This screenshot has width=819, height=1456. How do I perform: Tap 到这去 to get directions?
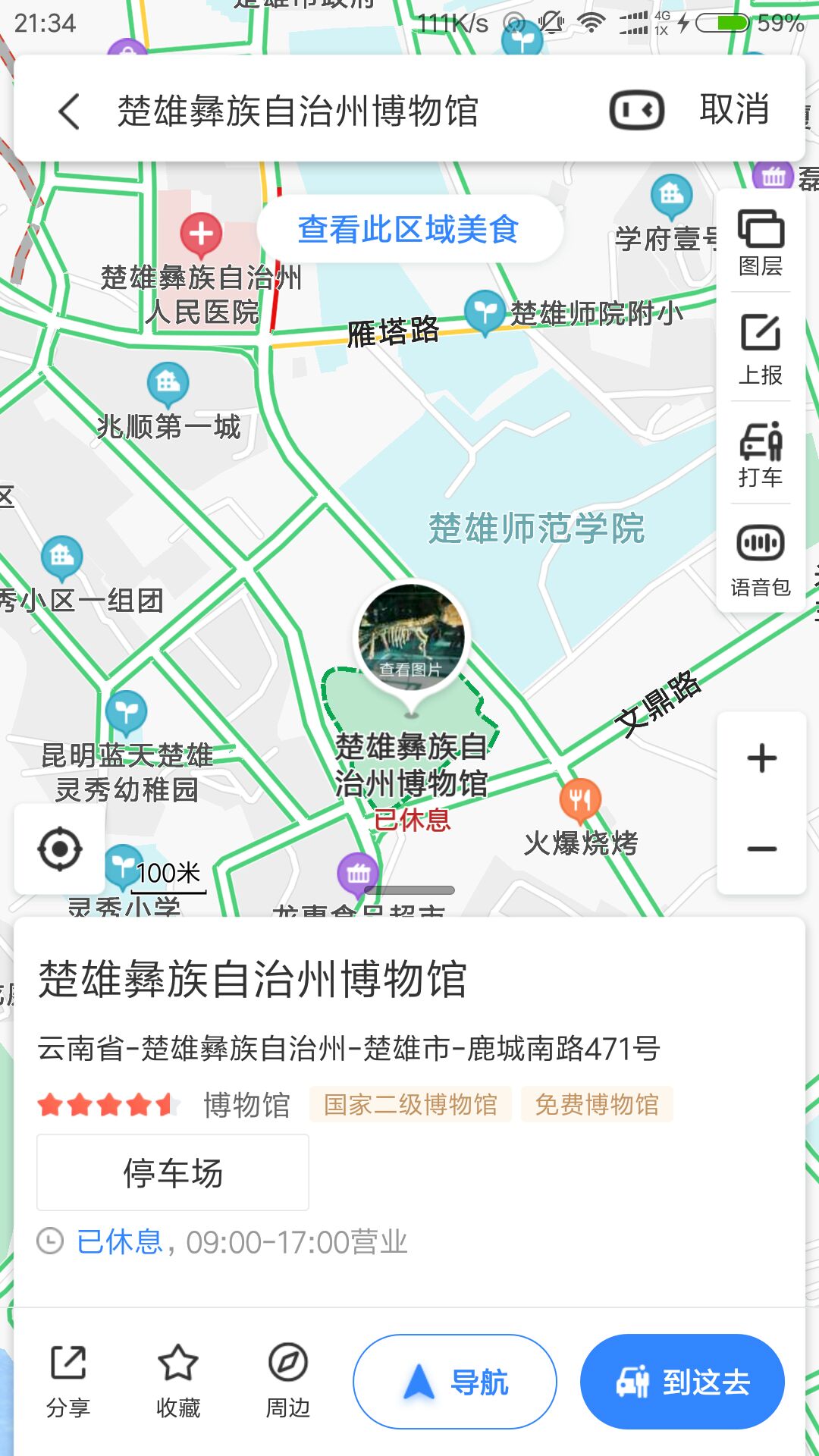coord(682,1382)
